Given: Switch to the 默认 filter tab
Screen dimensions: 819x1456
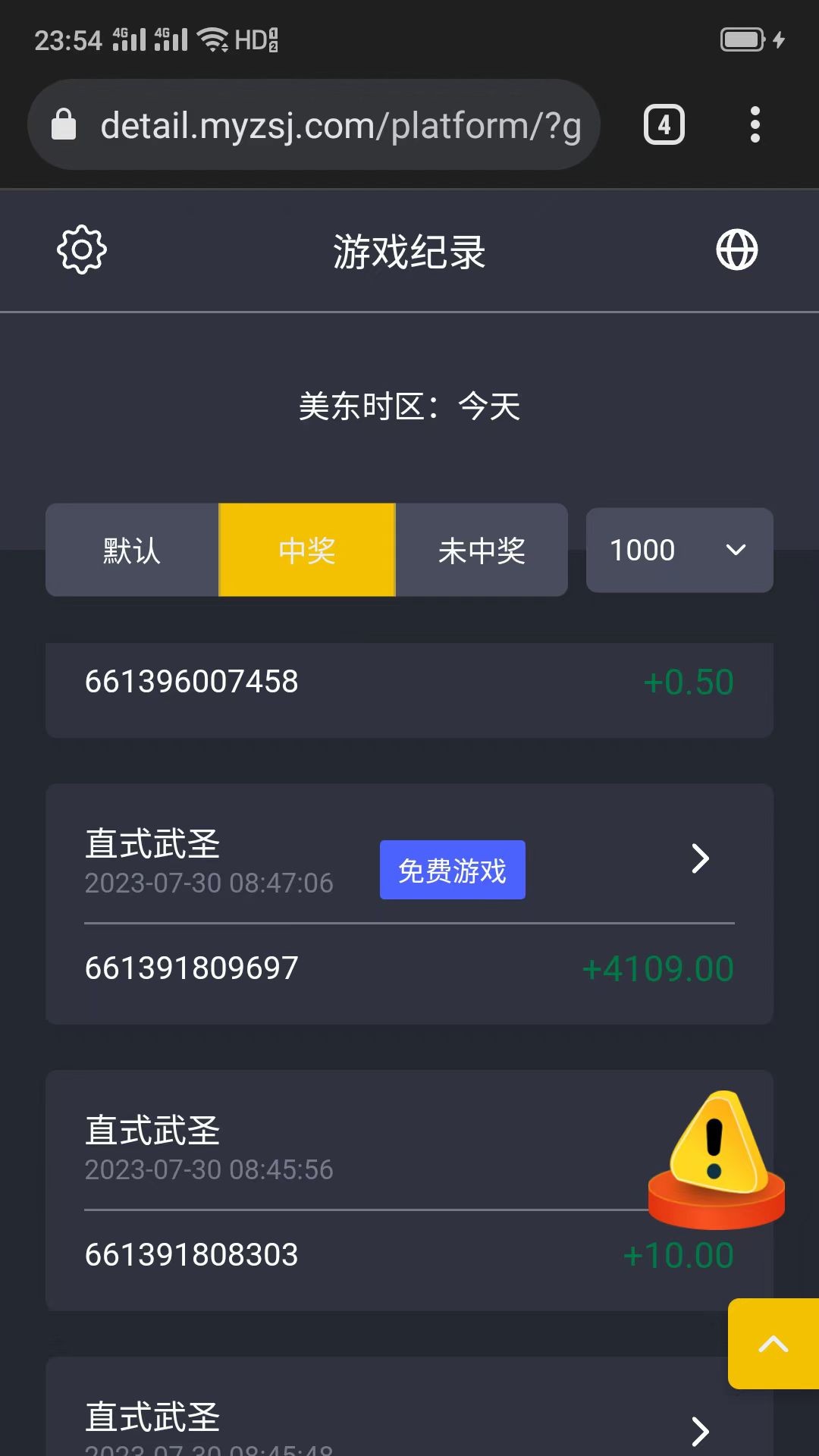Looking at the screenshot, I should [x=132, y=550].
